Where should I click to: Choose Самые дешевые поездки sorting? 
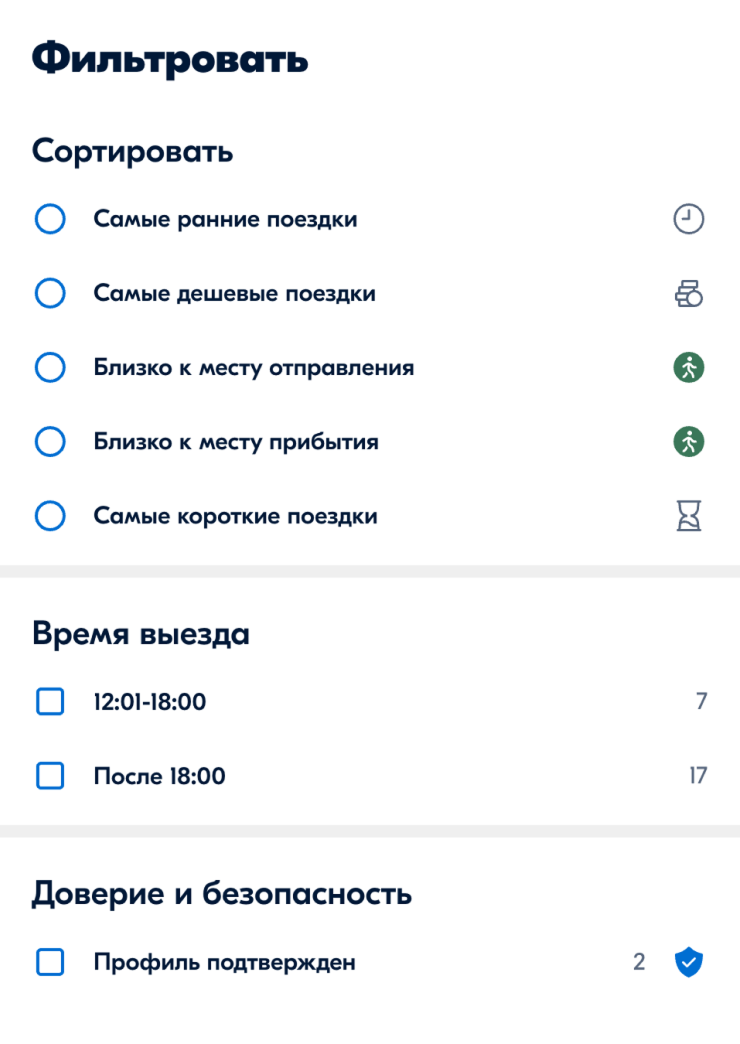(x=50, y=294)
